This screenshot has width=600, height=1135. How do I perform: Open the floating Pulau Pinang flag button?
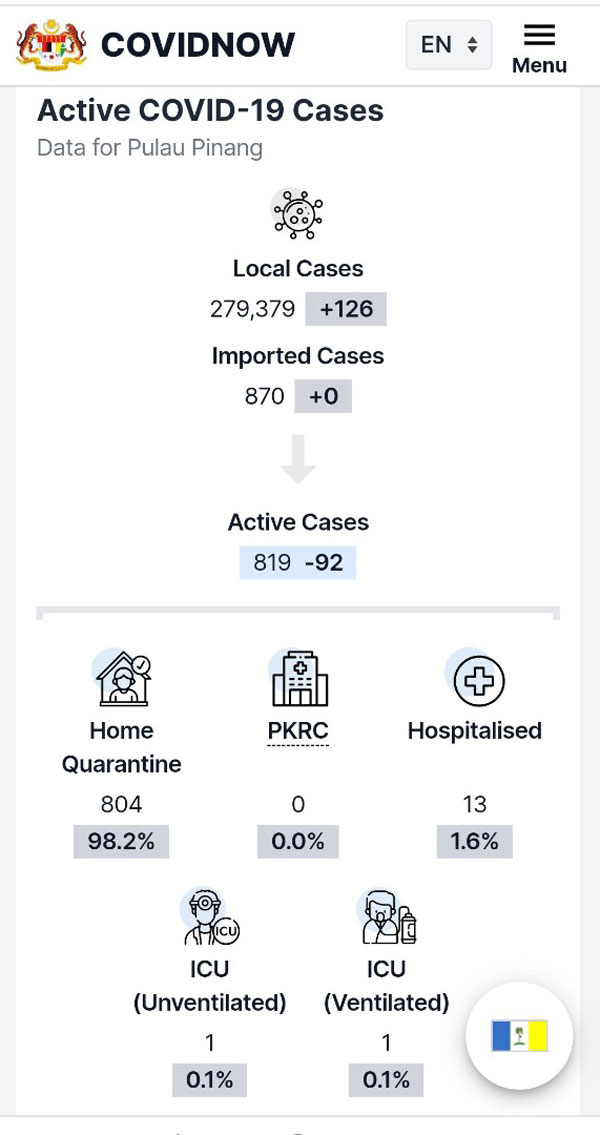click(x=520, y=1036)
